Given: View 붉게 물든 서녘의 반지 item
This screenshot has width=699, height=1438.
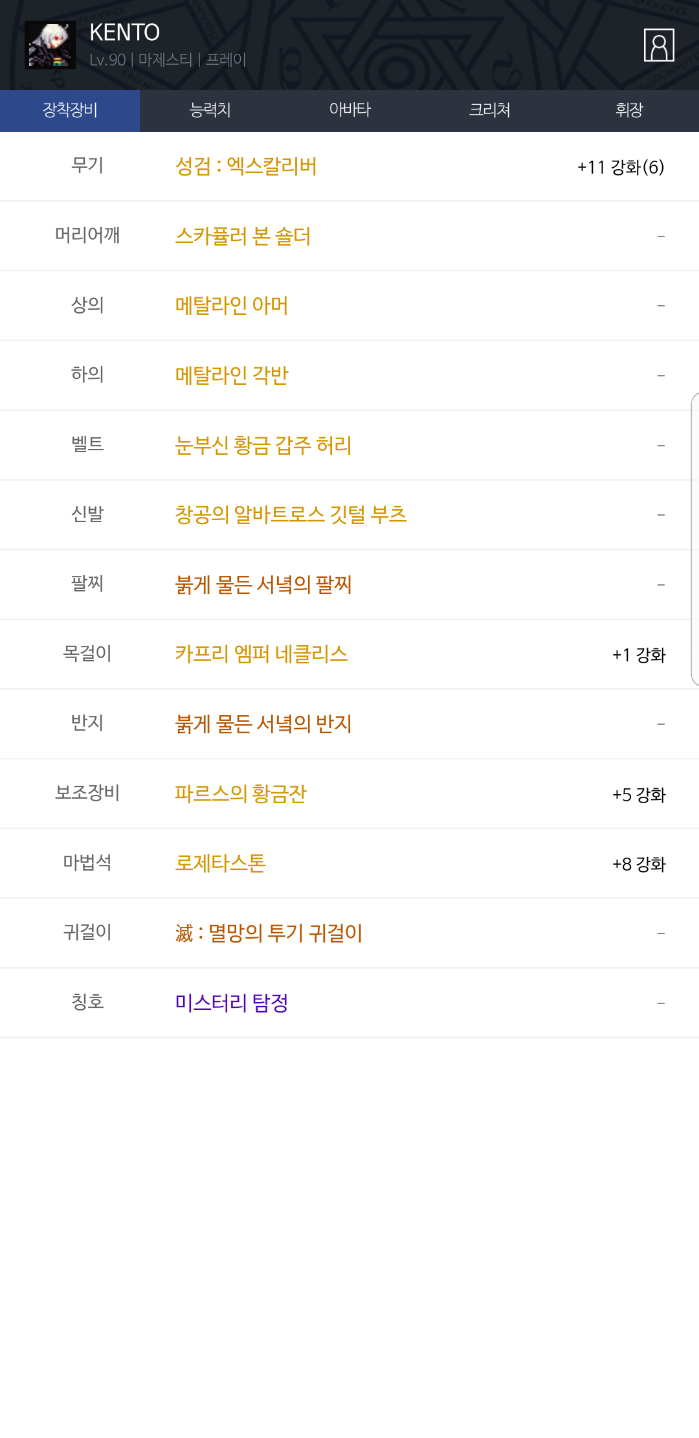Looking at the screenshot, I should [x=263, y=724].
